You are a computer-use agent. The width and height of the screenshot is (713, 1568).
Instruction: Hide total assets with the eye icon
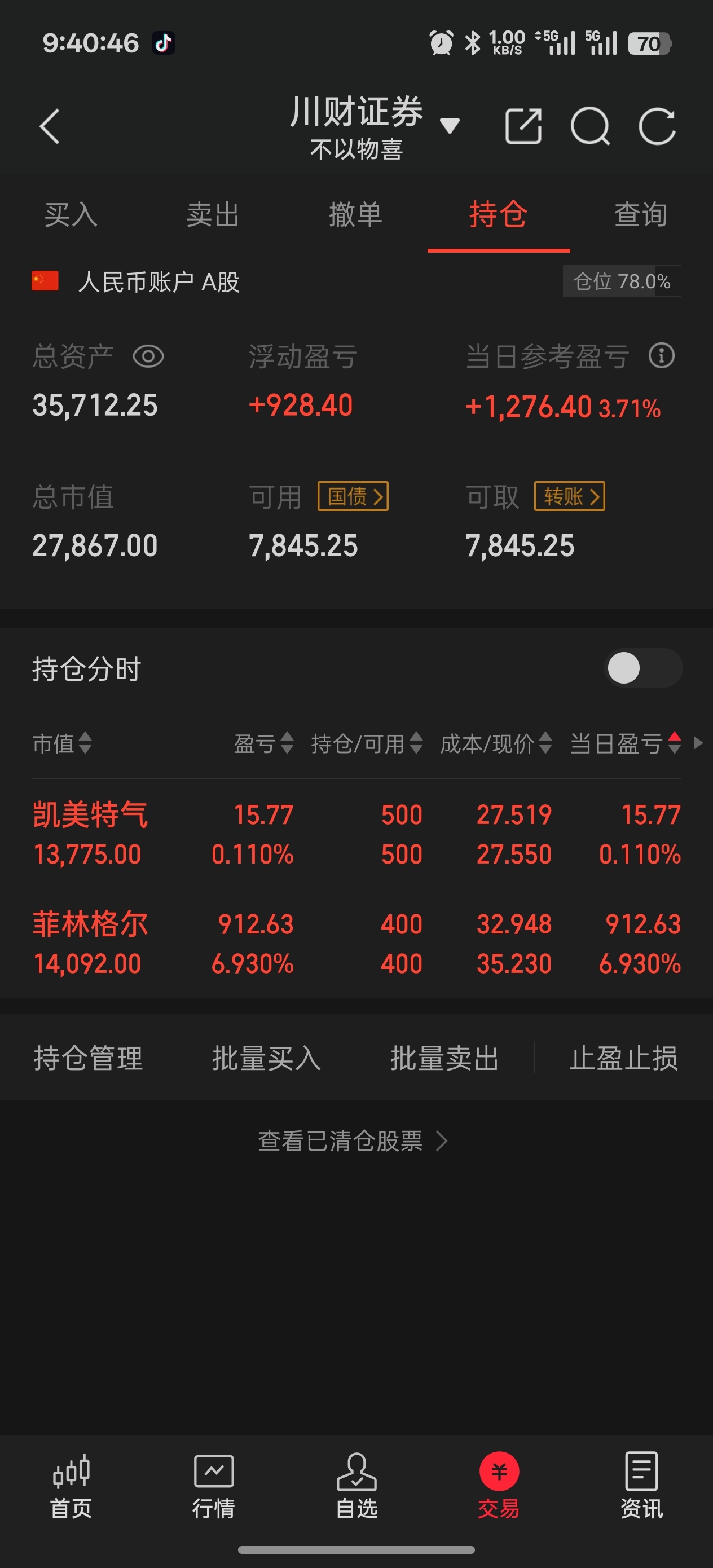(x=148, y=356)
